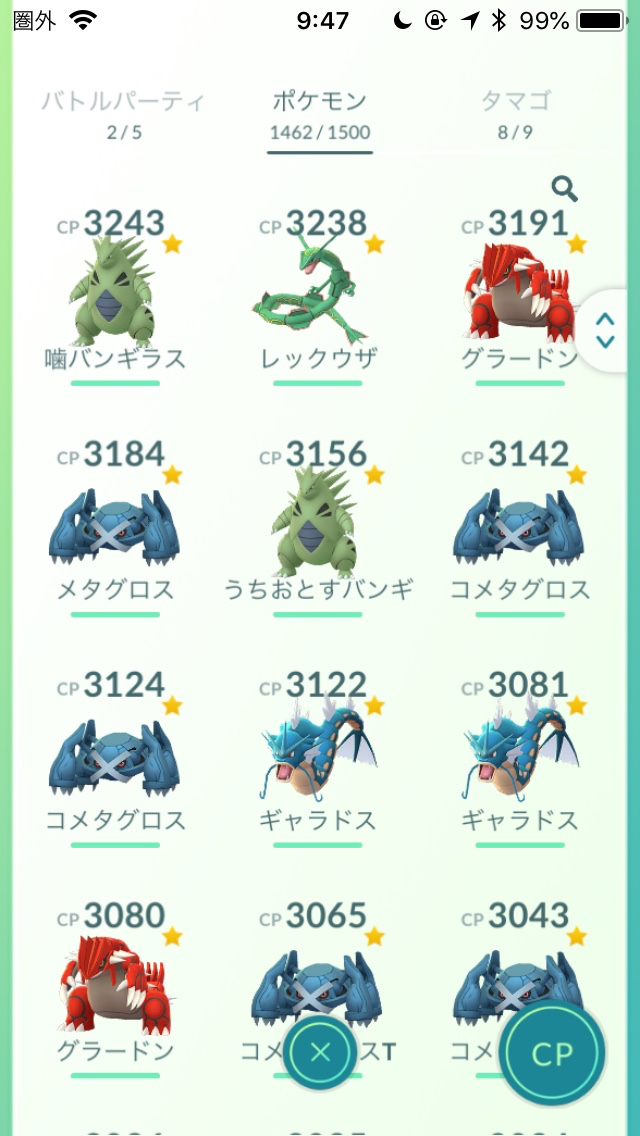Close the Pokémon list with X button
The width and height of the screenshot is (640, 1136).
pos(320,1052)
